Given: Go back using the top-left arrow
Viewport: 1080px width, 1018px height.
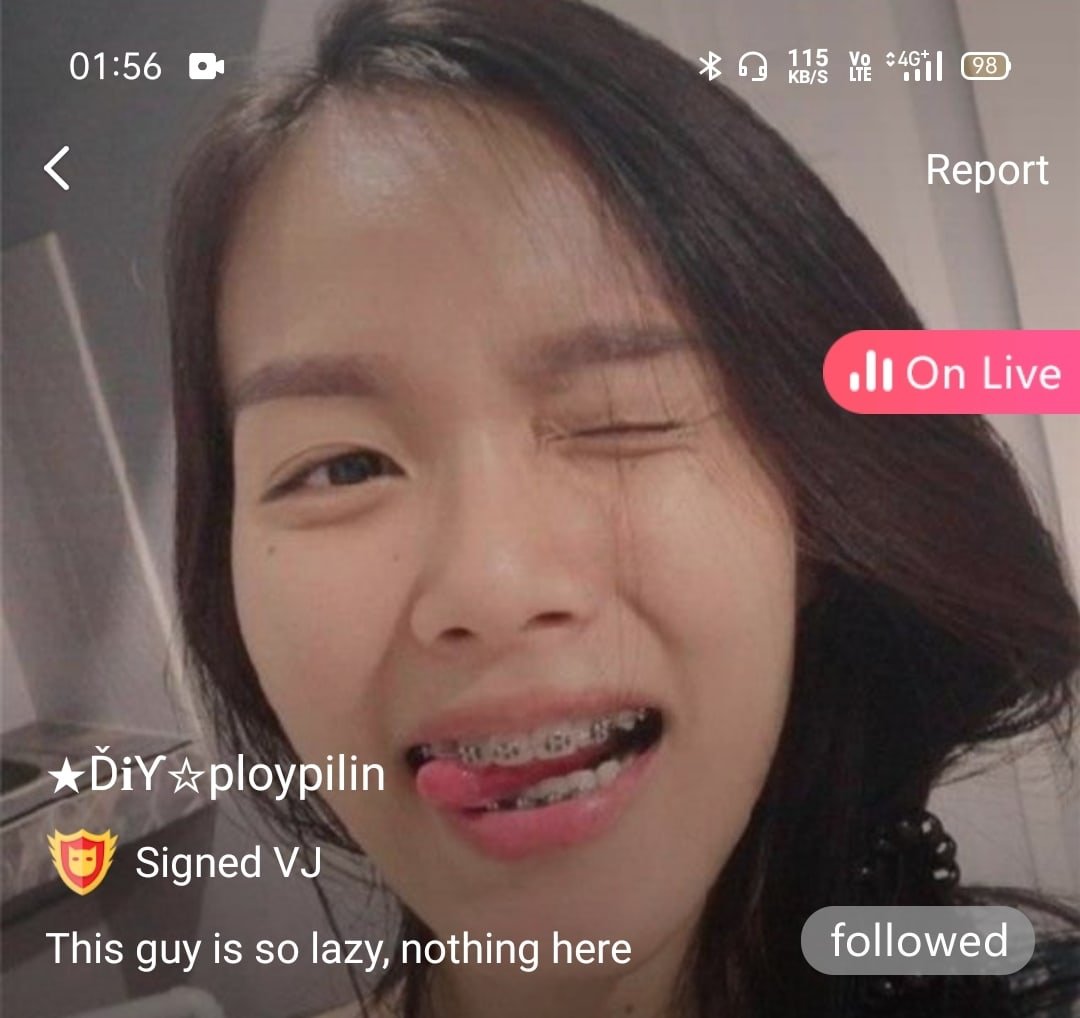Looking at the screenshot, I should (58, 168).
